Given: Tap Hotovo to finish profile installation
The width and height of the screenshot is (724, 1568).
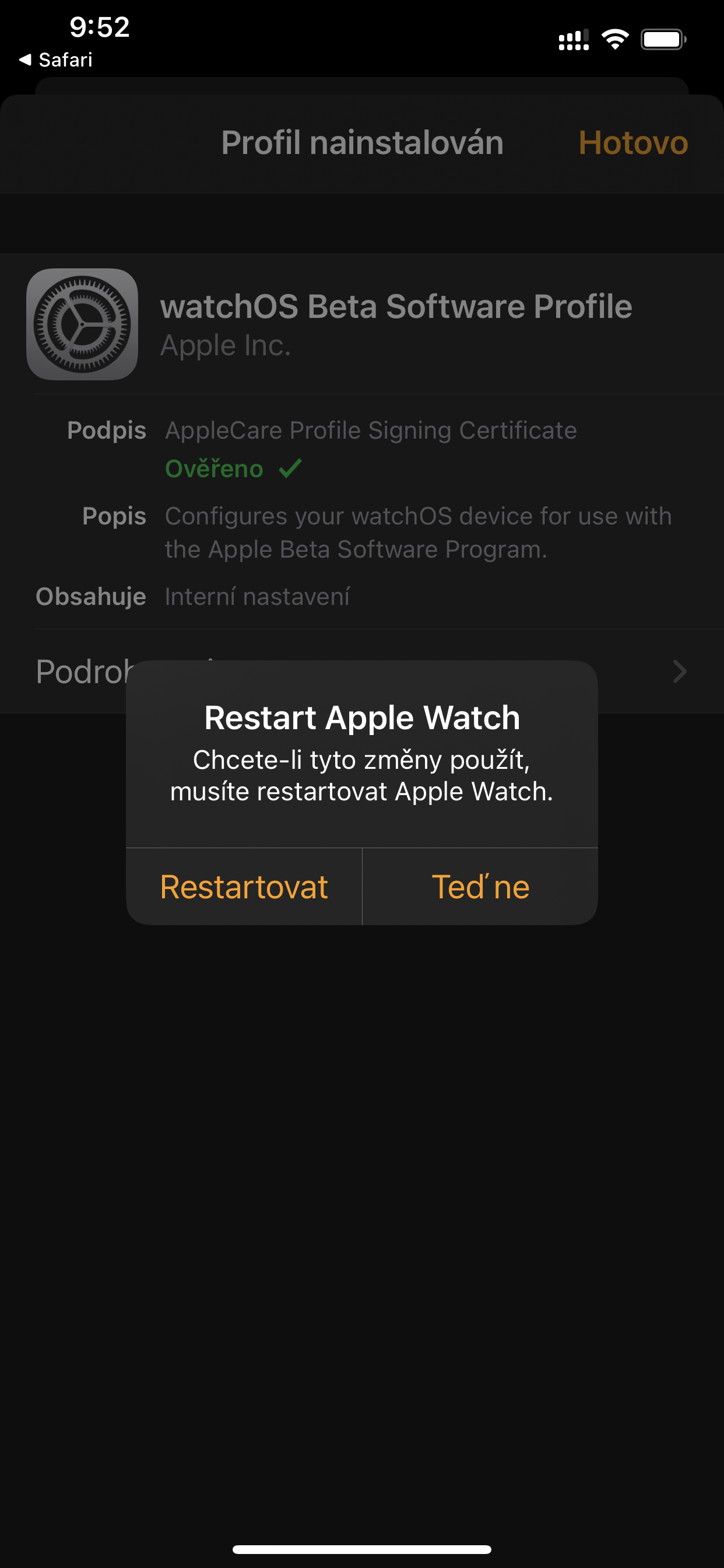Looking at the screenshot, I should (632, 143).
